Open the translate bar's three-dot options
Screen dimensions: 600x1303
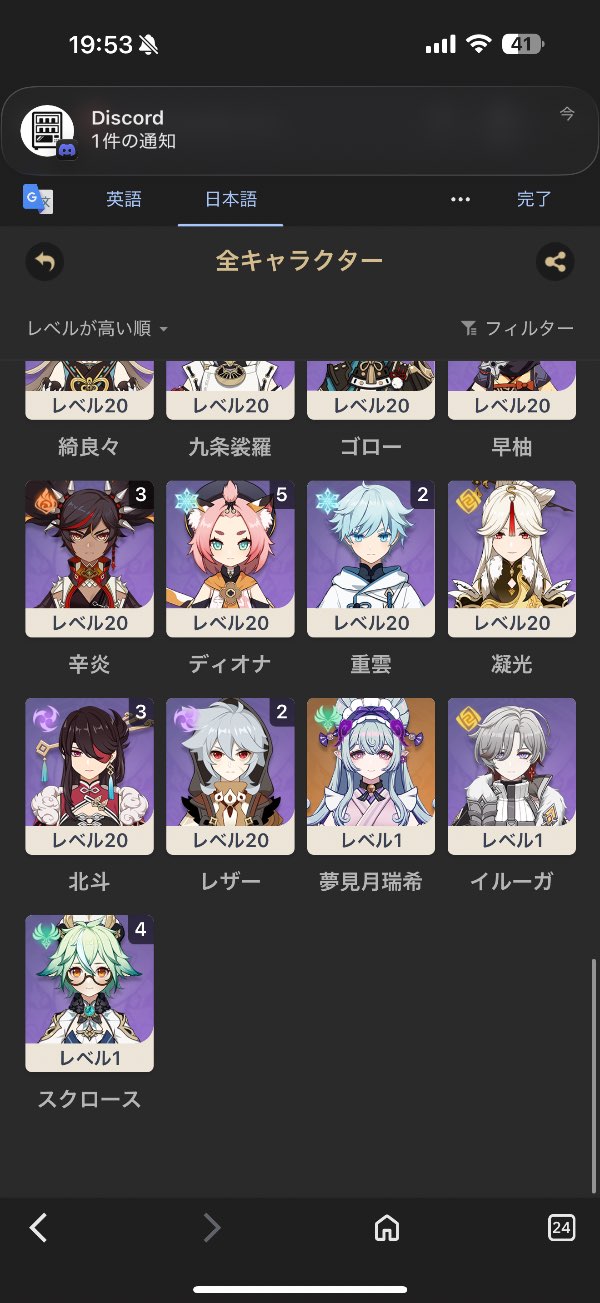pyautogui.click(x=460, y=199)
